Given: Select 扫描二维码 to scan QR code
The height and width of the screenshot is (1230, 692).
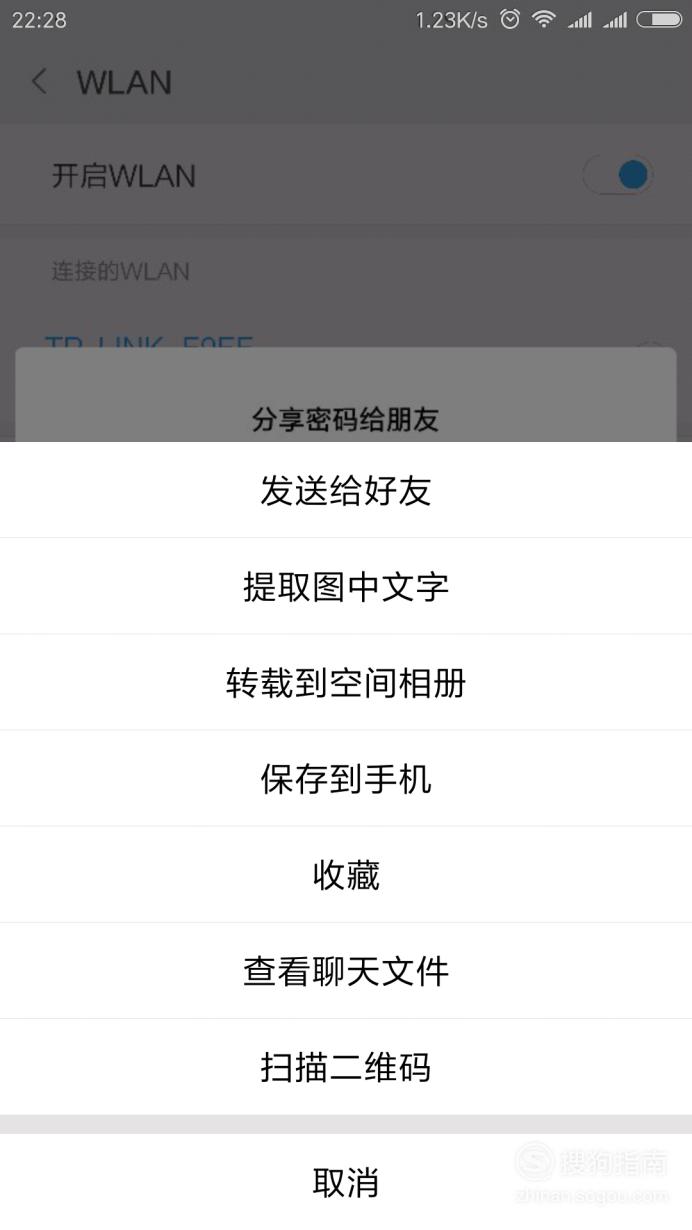Looking at the screenshot, I should point(346,1066).
